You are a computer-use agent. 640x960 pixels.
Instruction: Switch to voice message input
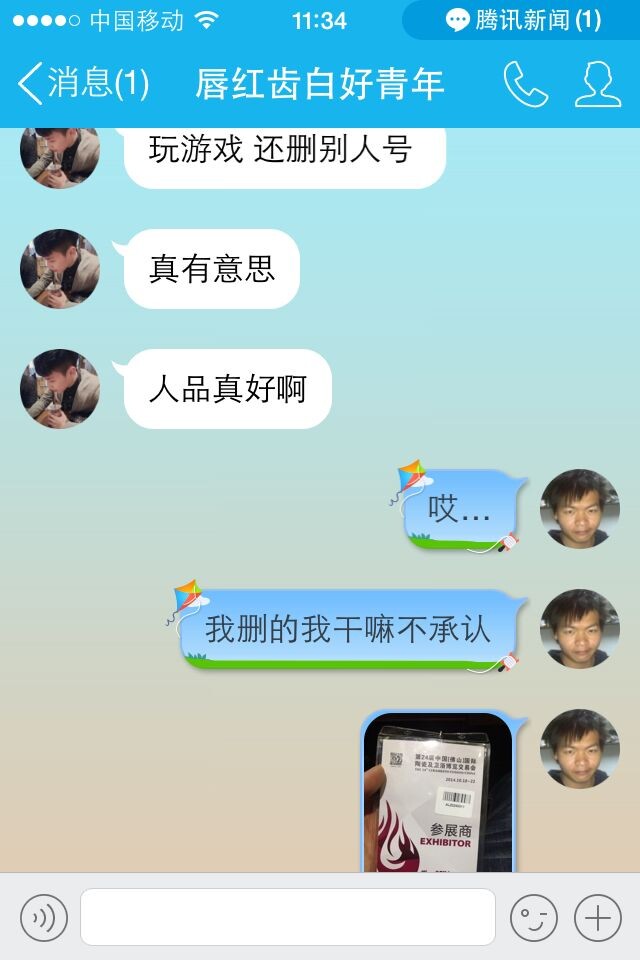click(44, 917)
